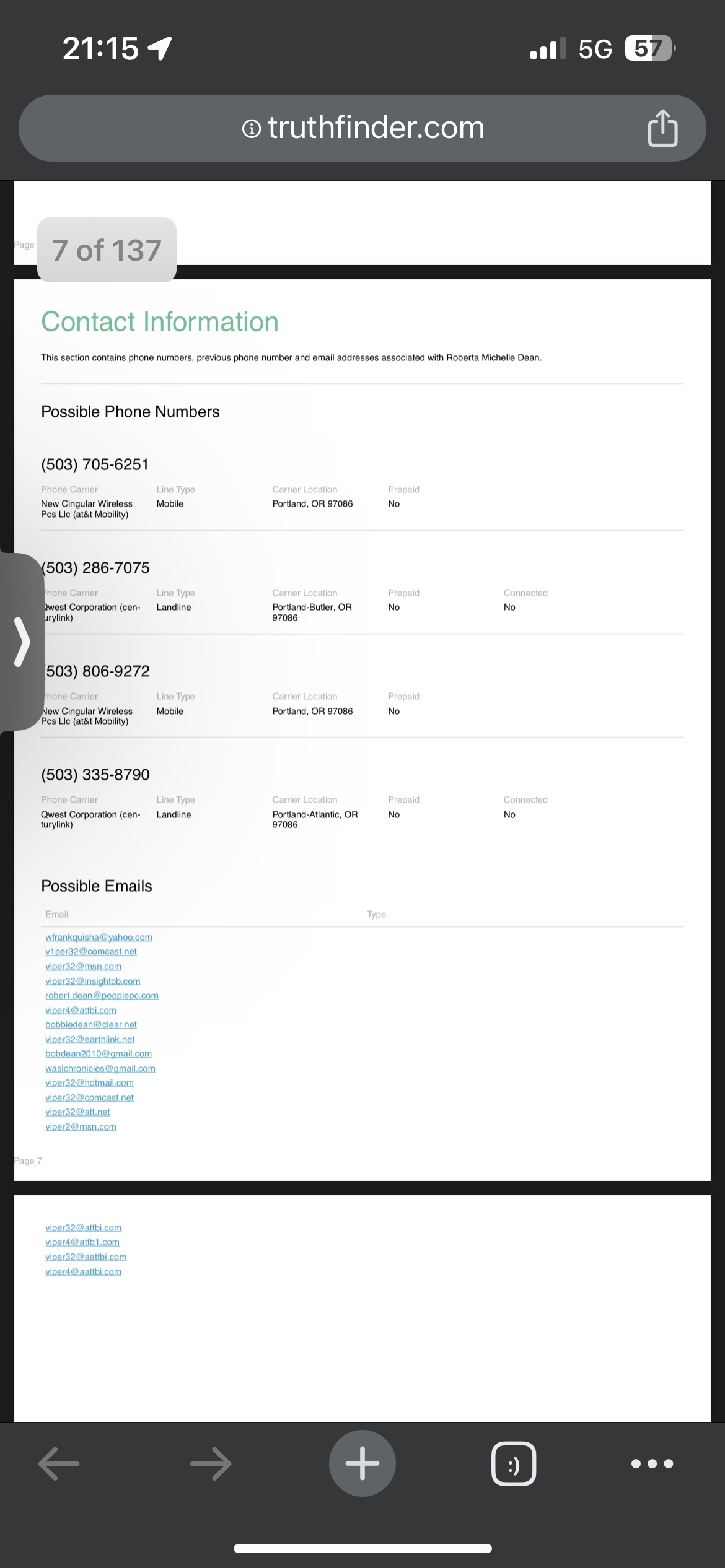
Task: Open the viper32@aattbi.com link
Action: click(86, 1257)
